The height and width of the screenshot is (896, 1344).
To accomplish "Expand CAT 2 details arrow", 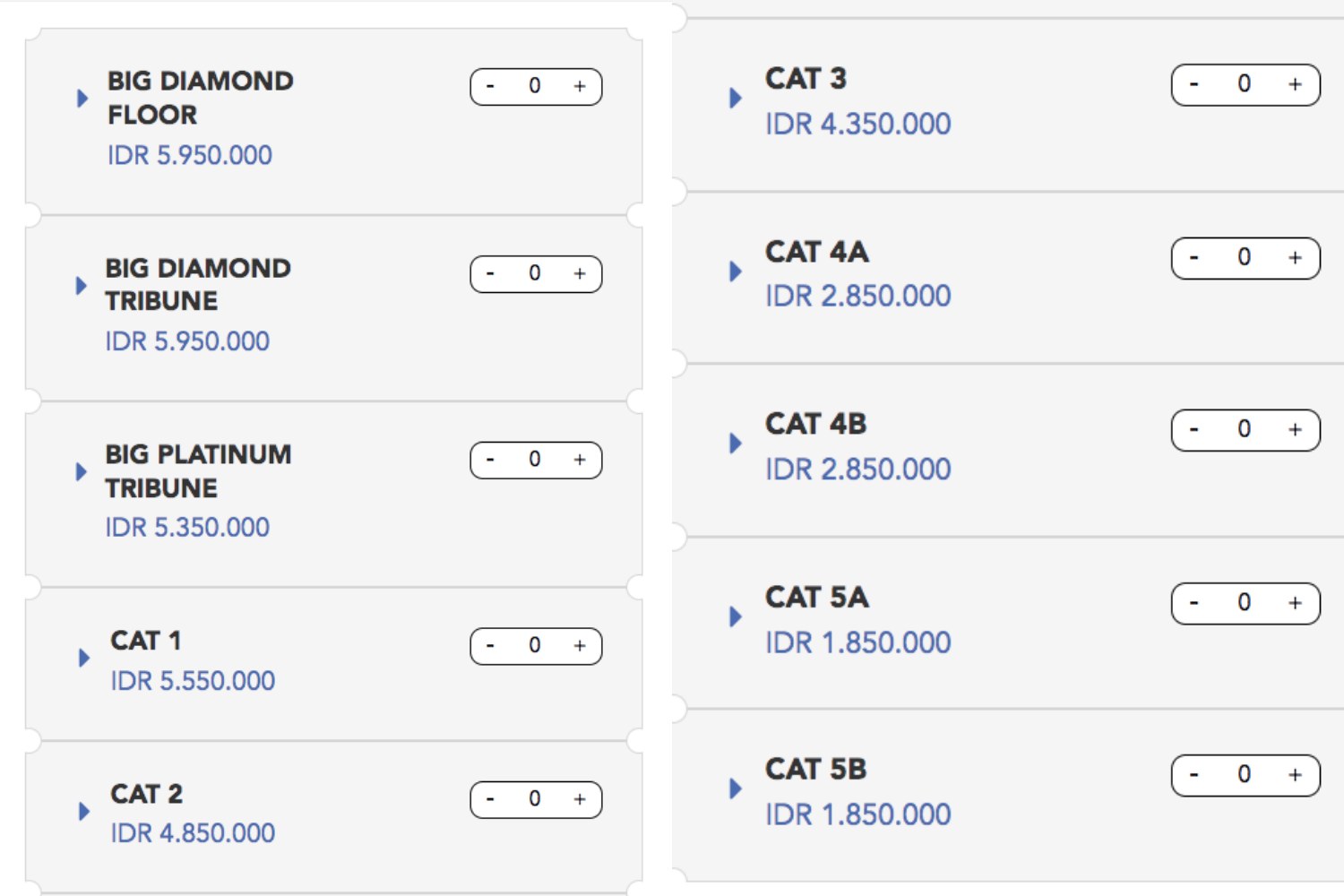I will [84, 812].
